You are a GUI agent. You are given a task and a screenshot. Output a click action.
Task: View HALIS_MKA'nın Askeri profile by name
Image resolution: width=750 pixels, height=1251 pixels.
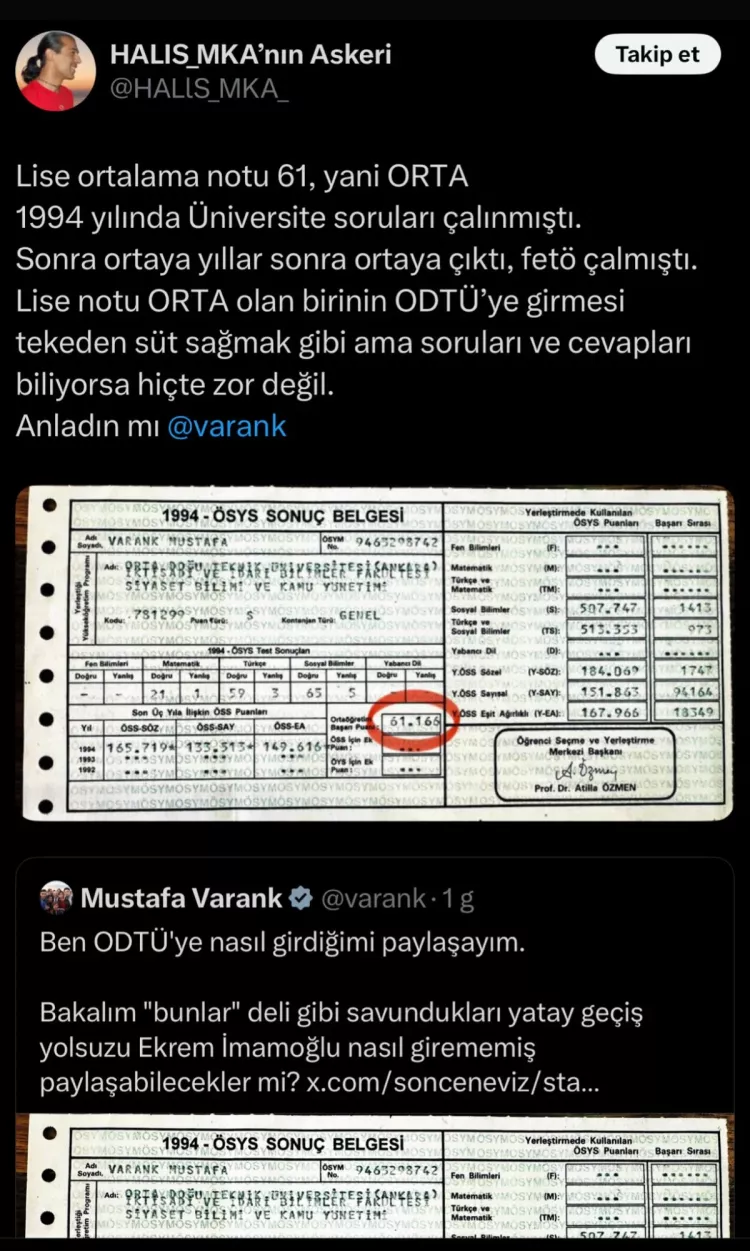coord(252,54)
